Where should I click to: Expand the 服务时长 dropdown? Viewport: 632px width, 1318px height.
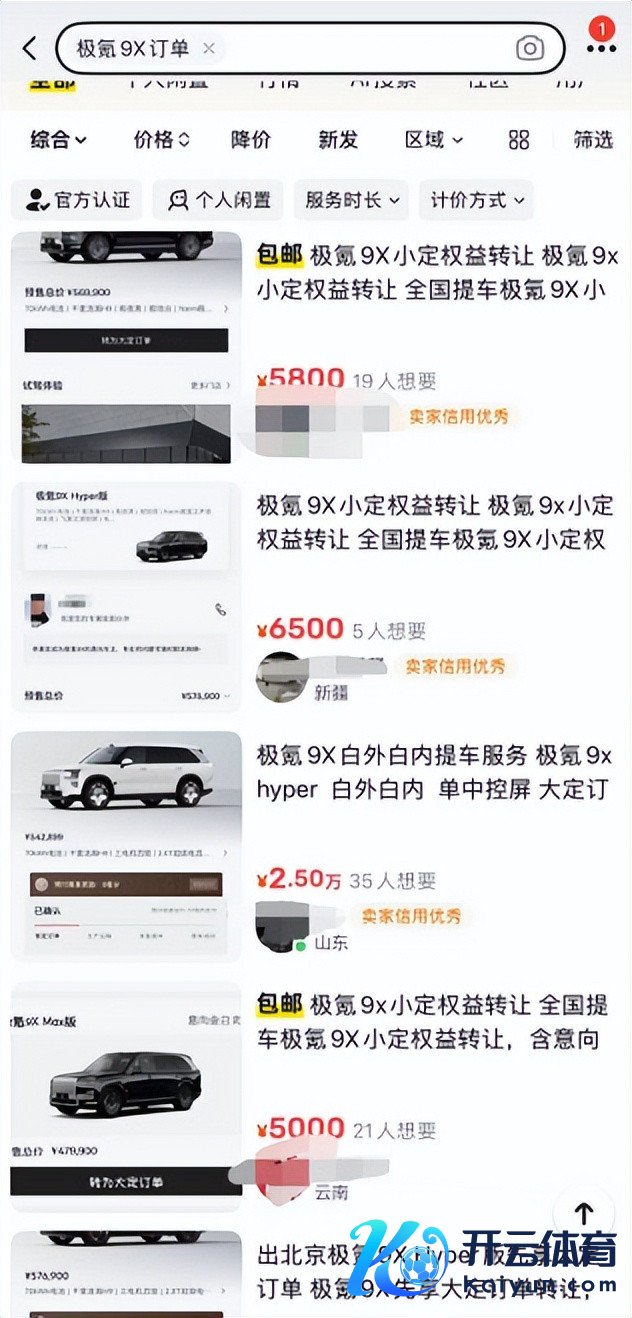pos(352,200)
